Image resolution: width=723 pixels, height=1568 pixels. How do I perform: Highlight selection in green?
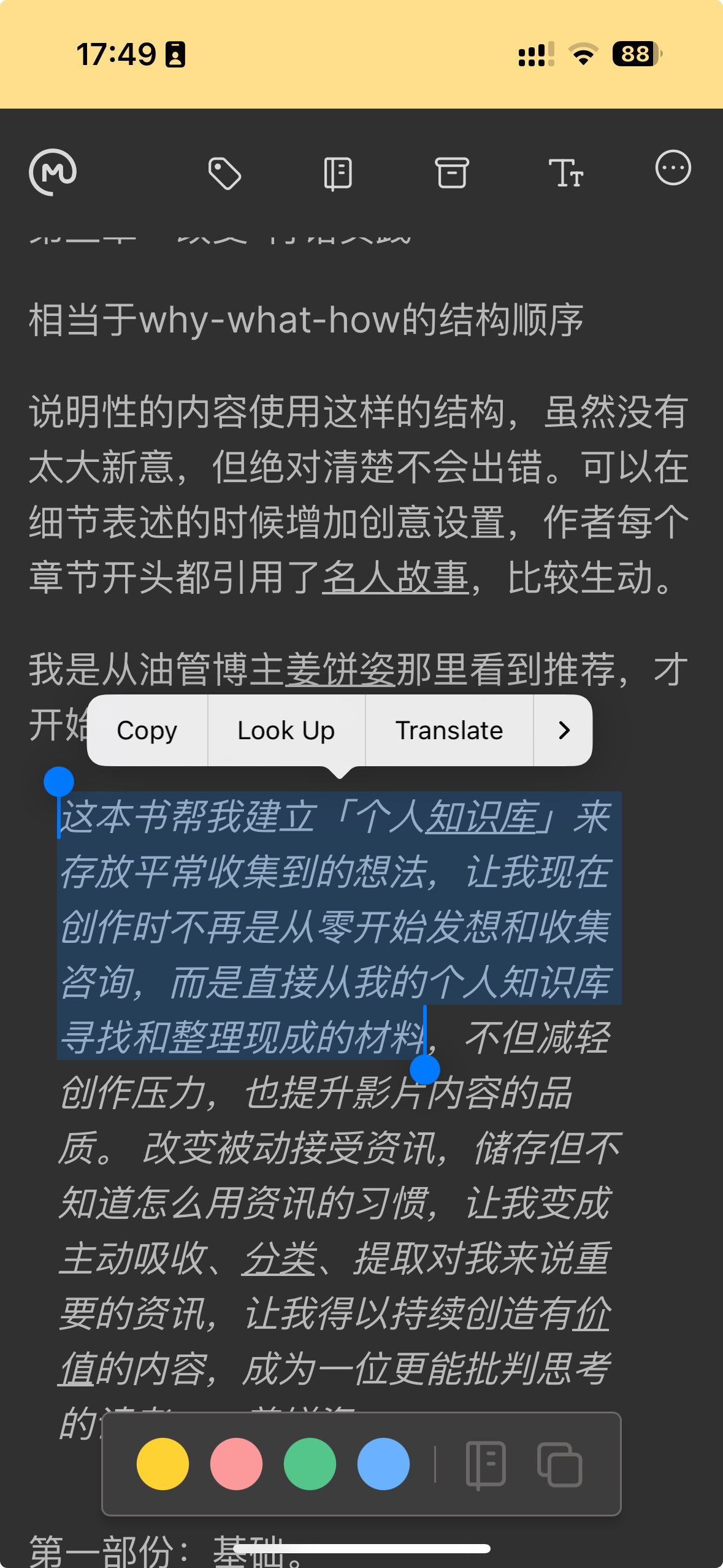[x=310, y=1464]
